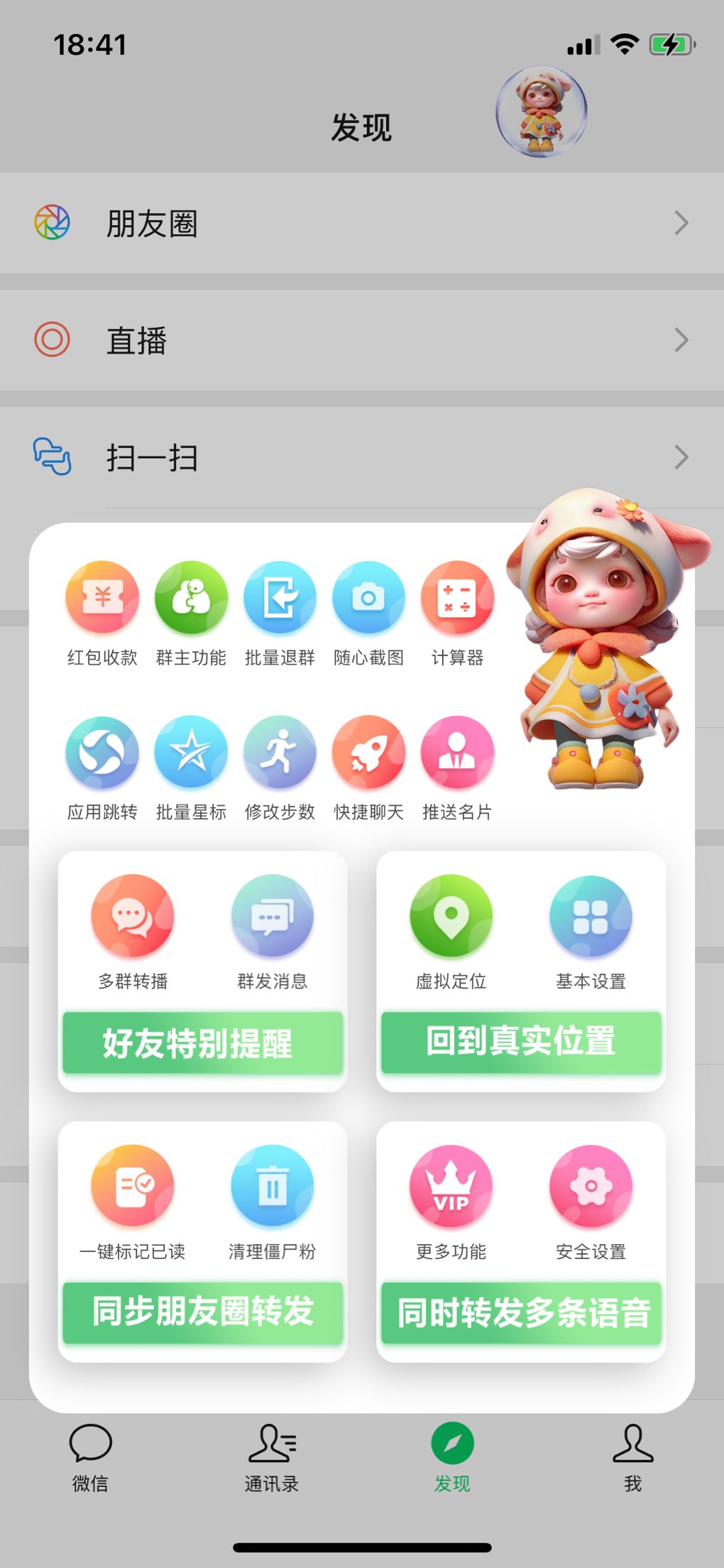Open 扫一扫 scanner row
Screen dimensions: 724x1568
[x=362, y=457]
